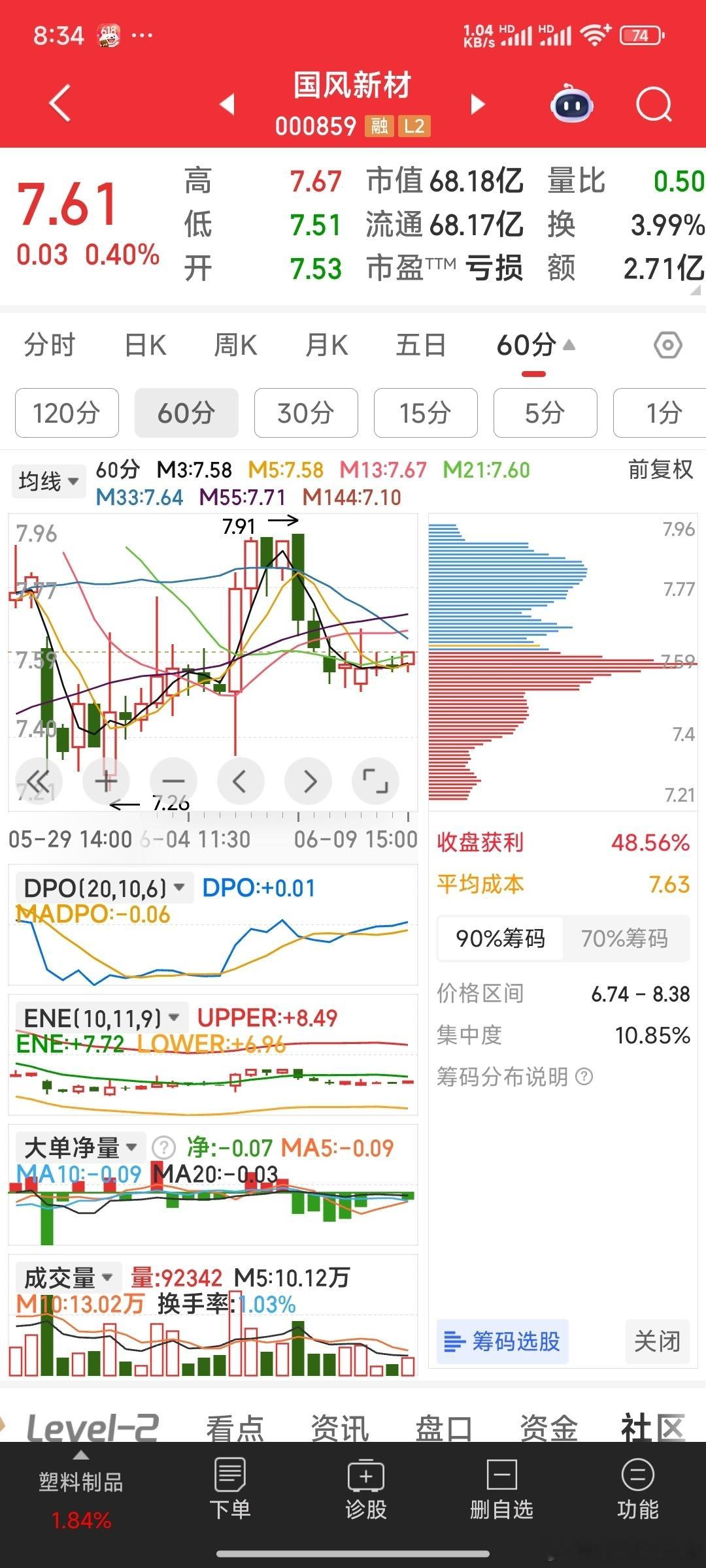Close the chip distribution panel with 关闭
706x1568 pixels.
[658, 1342]
